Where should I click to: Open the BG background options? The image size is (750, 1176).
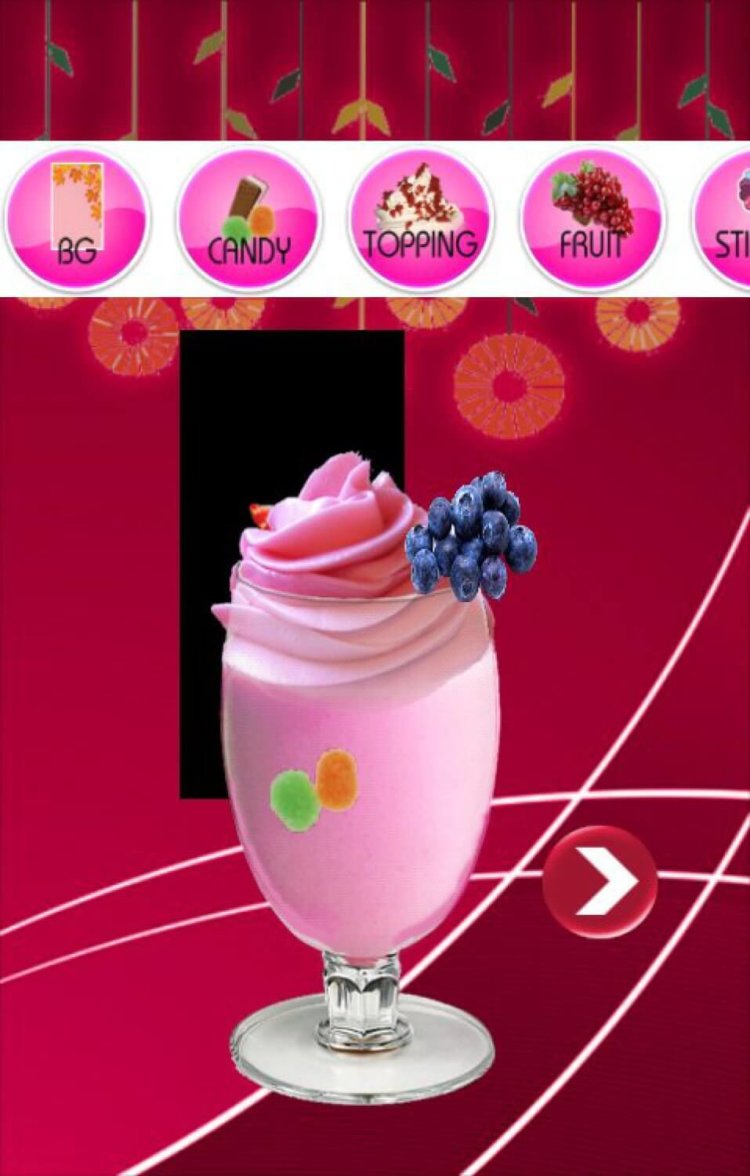click(77, 218)
